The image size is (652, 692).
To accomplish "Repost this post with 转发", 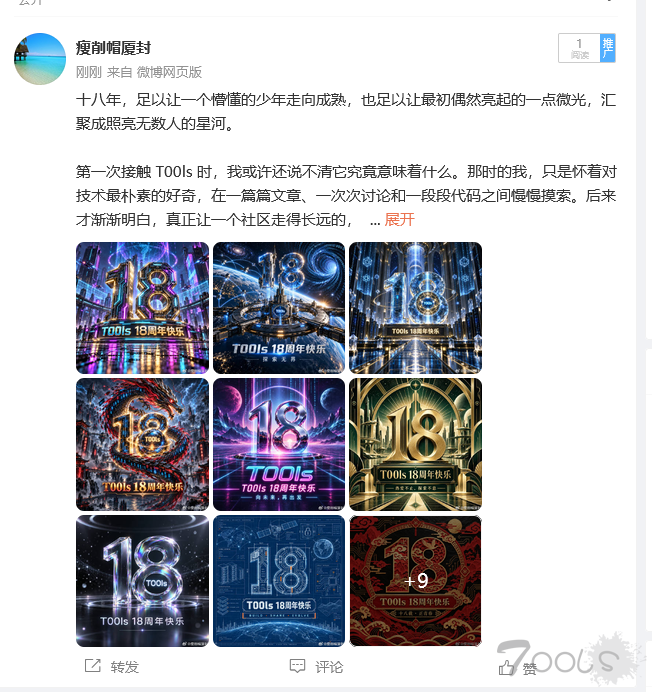I will coord(112,666).
